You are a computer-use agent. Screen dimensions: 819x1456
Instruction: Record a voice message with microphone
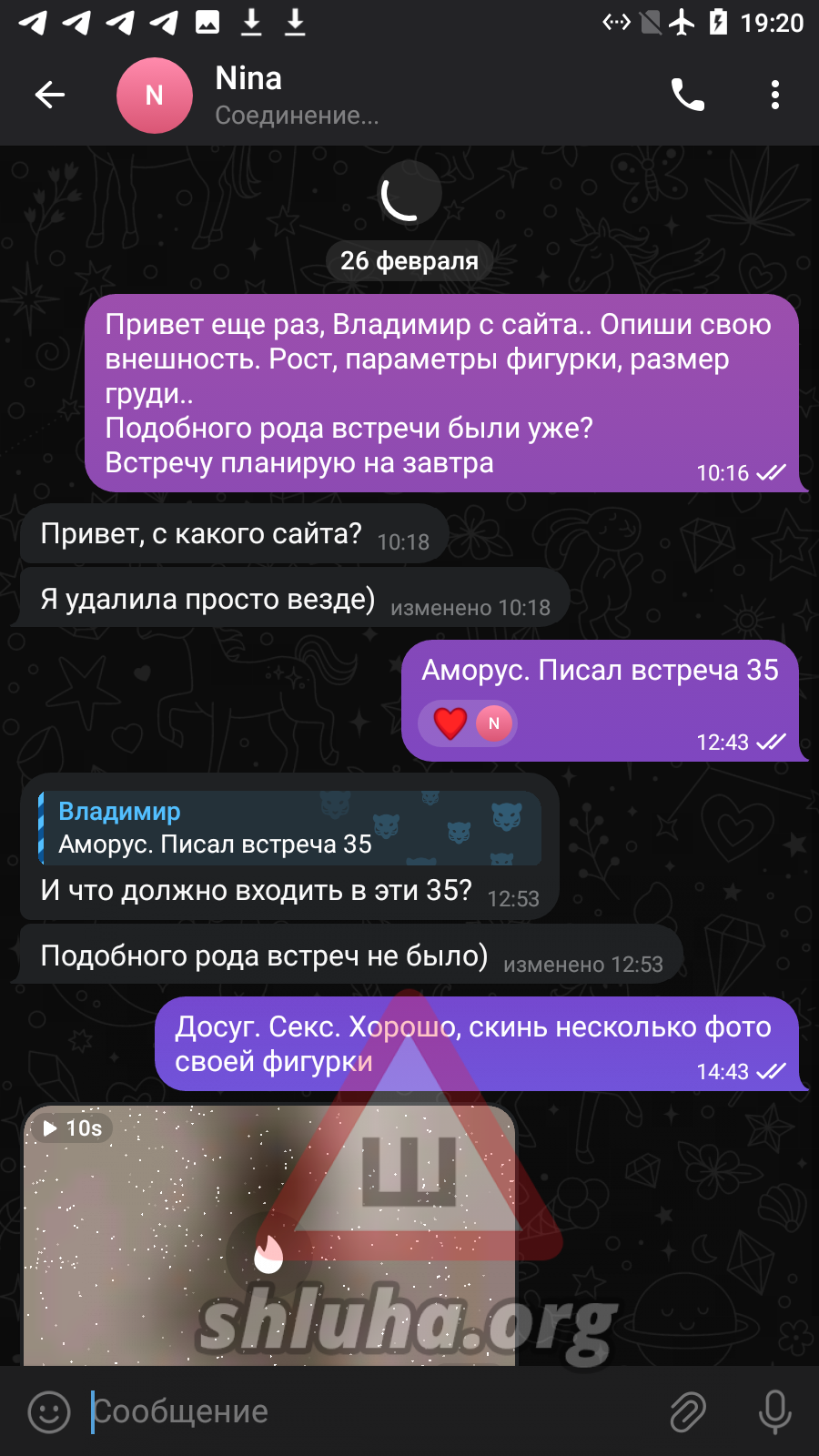pos(774,1411)
